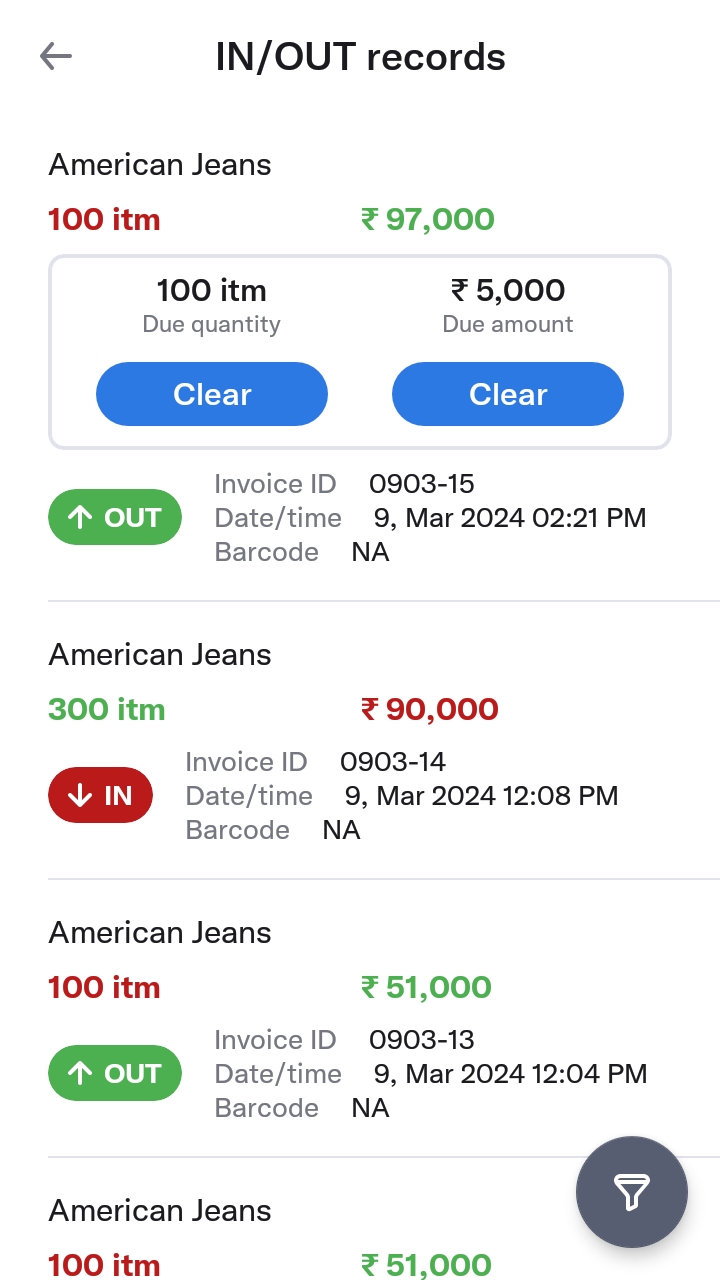Screen dimensions: 720x1280
Task: Select invoice ID 0903-15
Action: (x=421, y=483)
